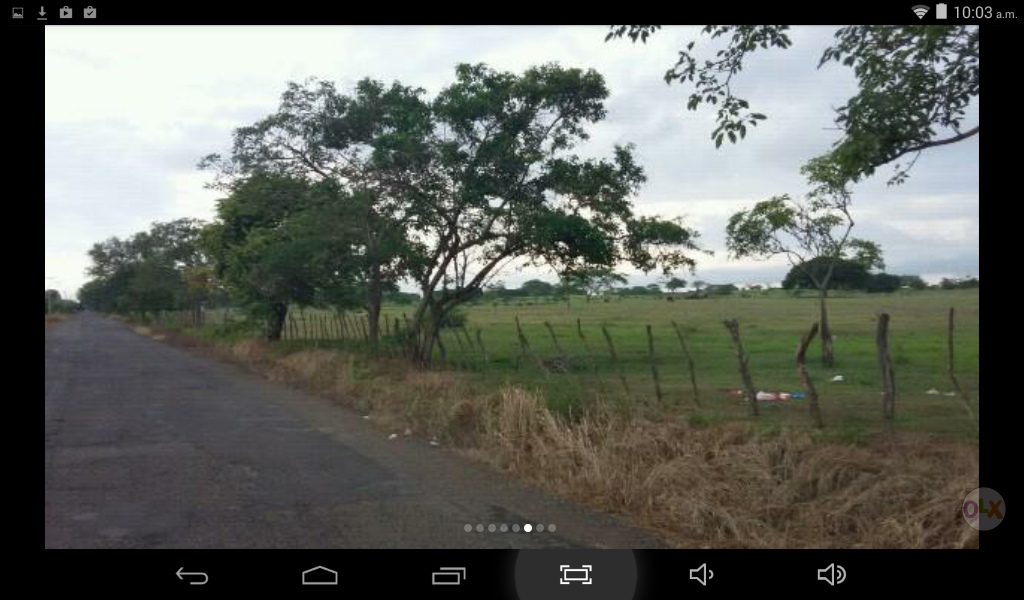The width and height of the screenshot is (1024, 600).
Task: Go back with the system back button
Action: pos(192,575)
